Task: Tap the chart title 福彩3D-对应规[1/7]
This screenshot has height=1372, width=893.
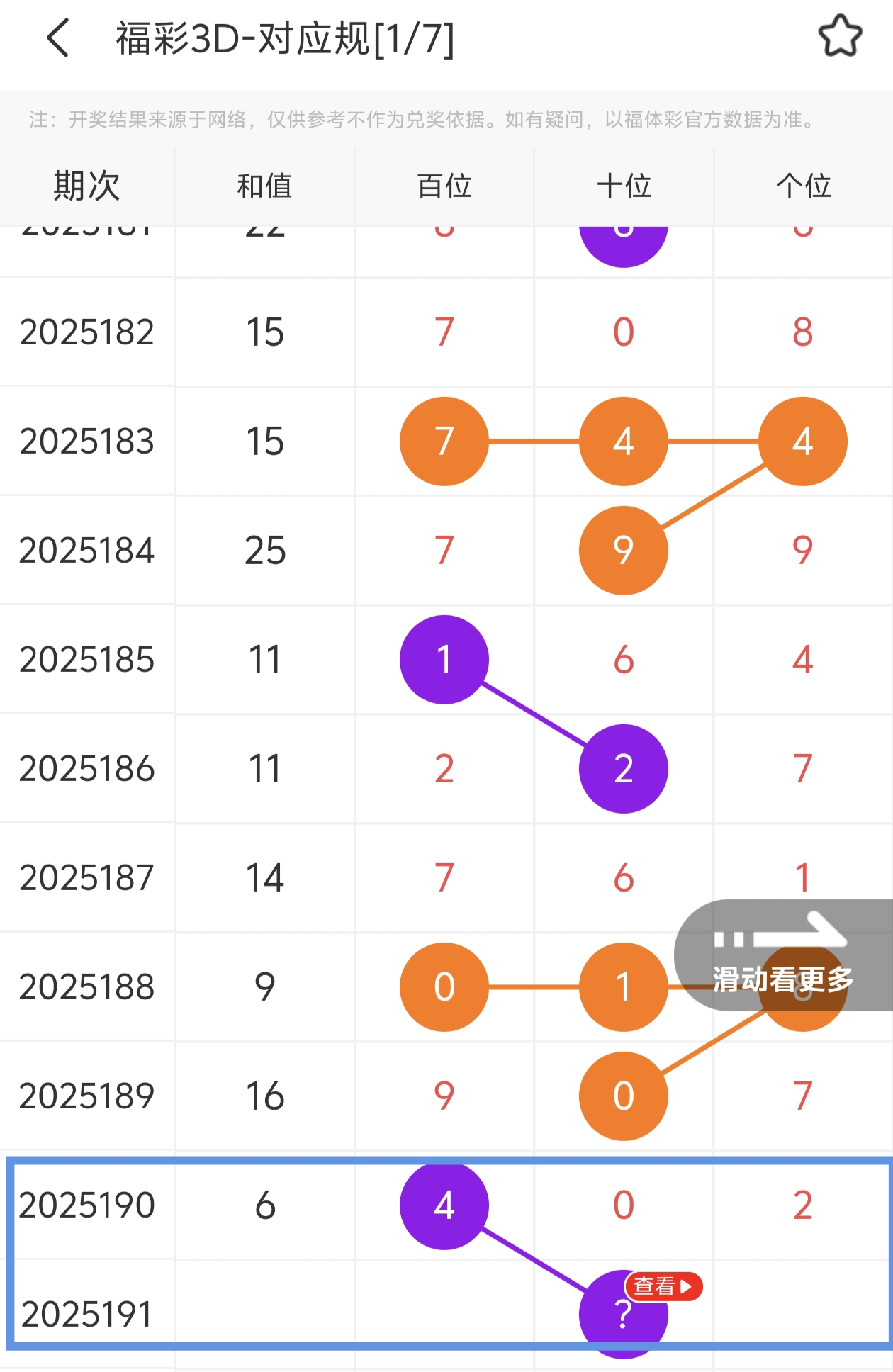Action: coord(283,39)
